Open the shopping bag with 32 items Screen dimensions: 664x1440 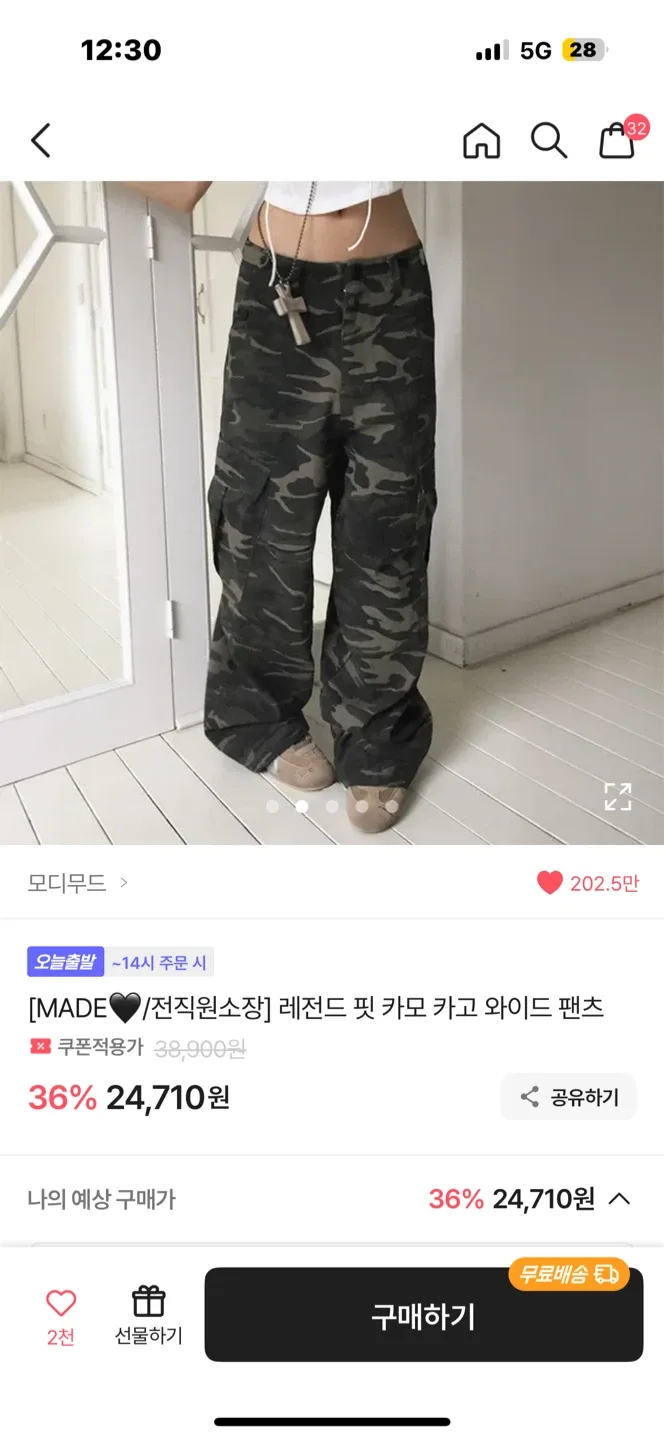[617, 141]
